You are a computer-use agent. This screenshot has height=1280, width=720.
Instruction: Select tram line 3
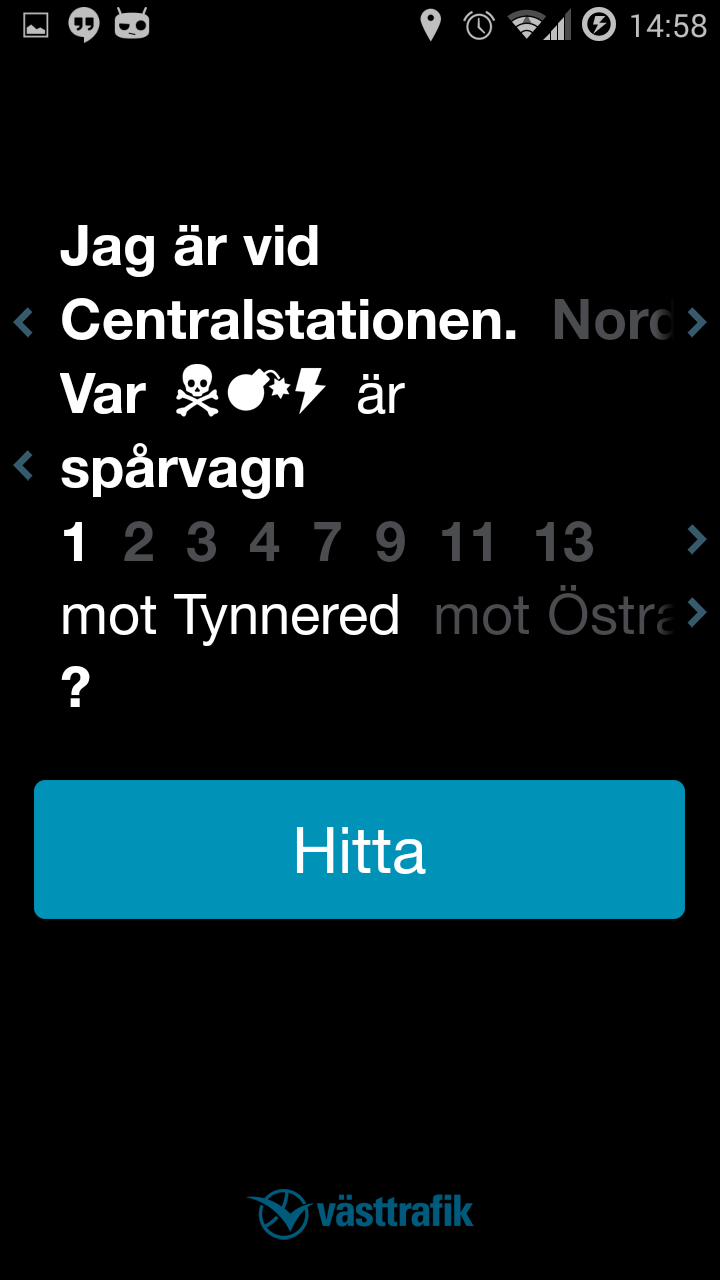coord(201,543)
